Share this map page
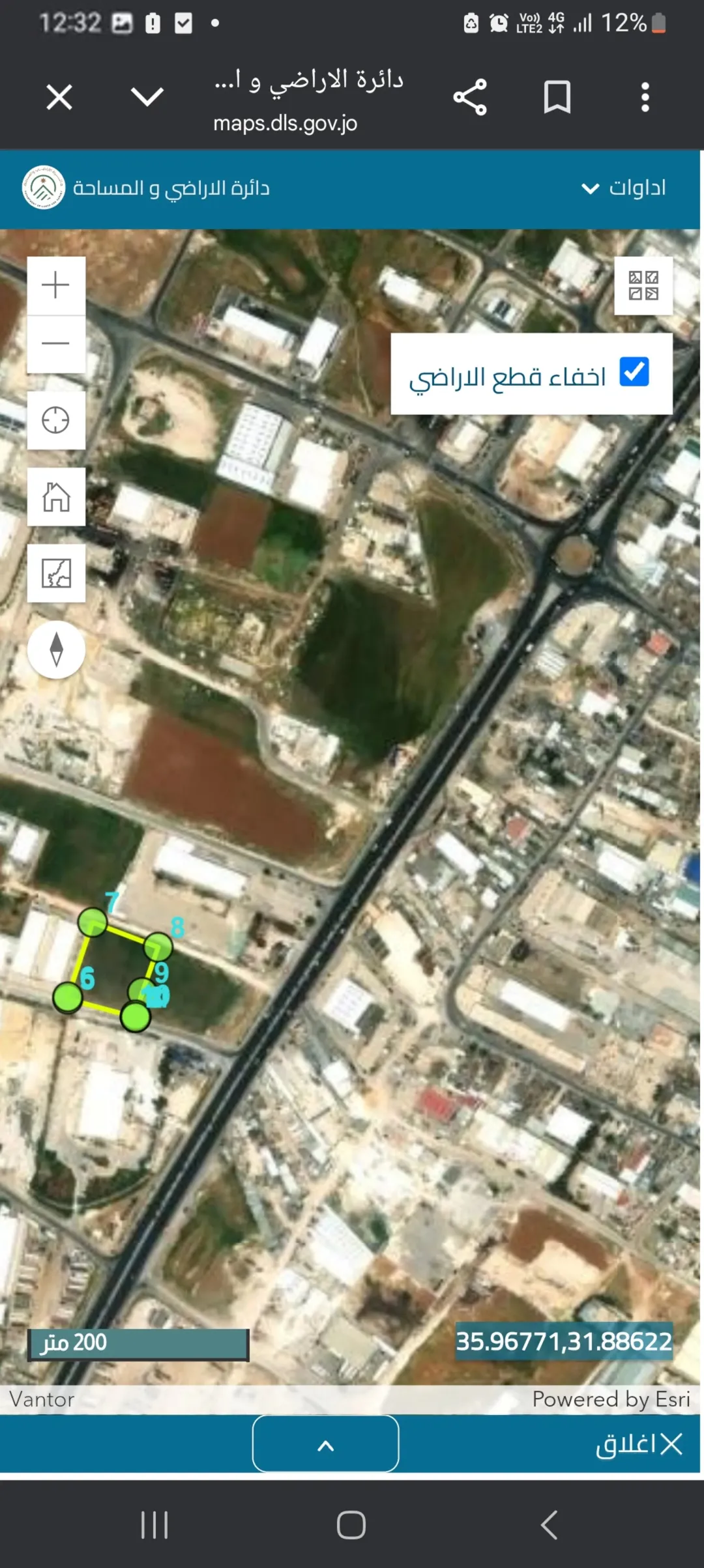The height and width of the screenshot is (1568, 704). click(x=470, y=98)
